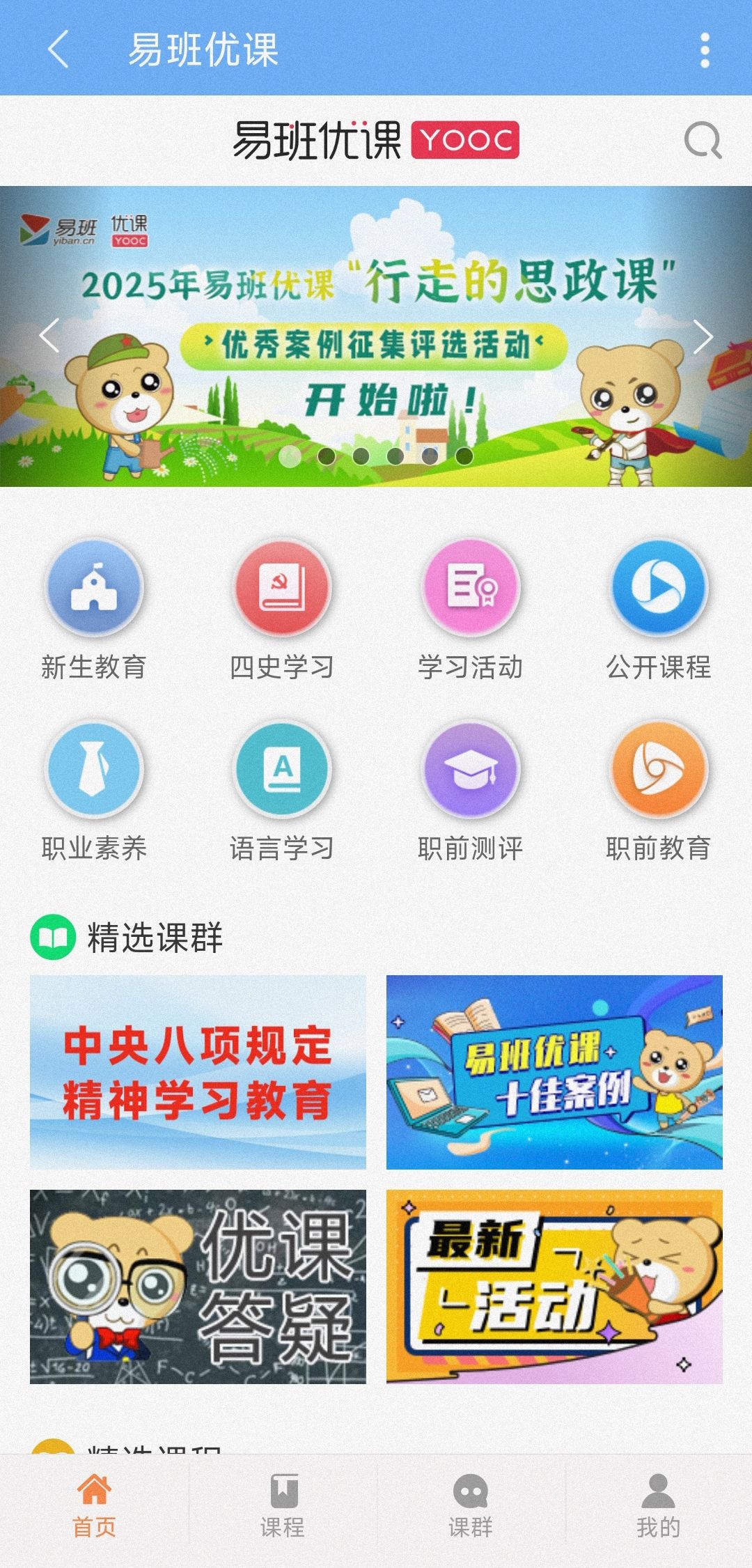This screenshot has width=752, height=1568.
Task: Select 语言学习 category
Action: coord(282,770)
